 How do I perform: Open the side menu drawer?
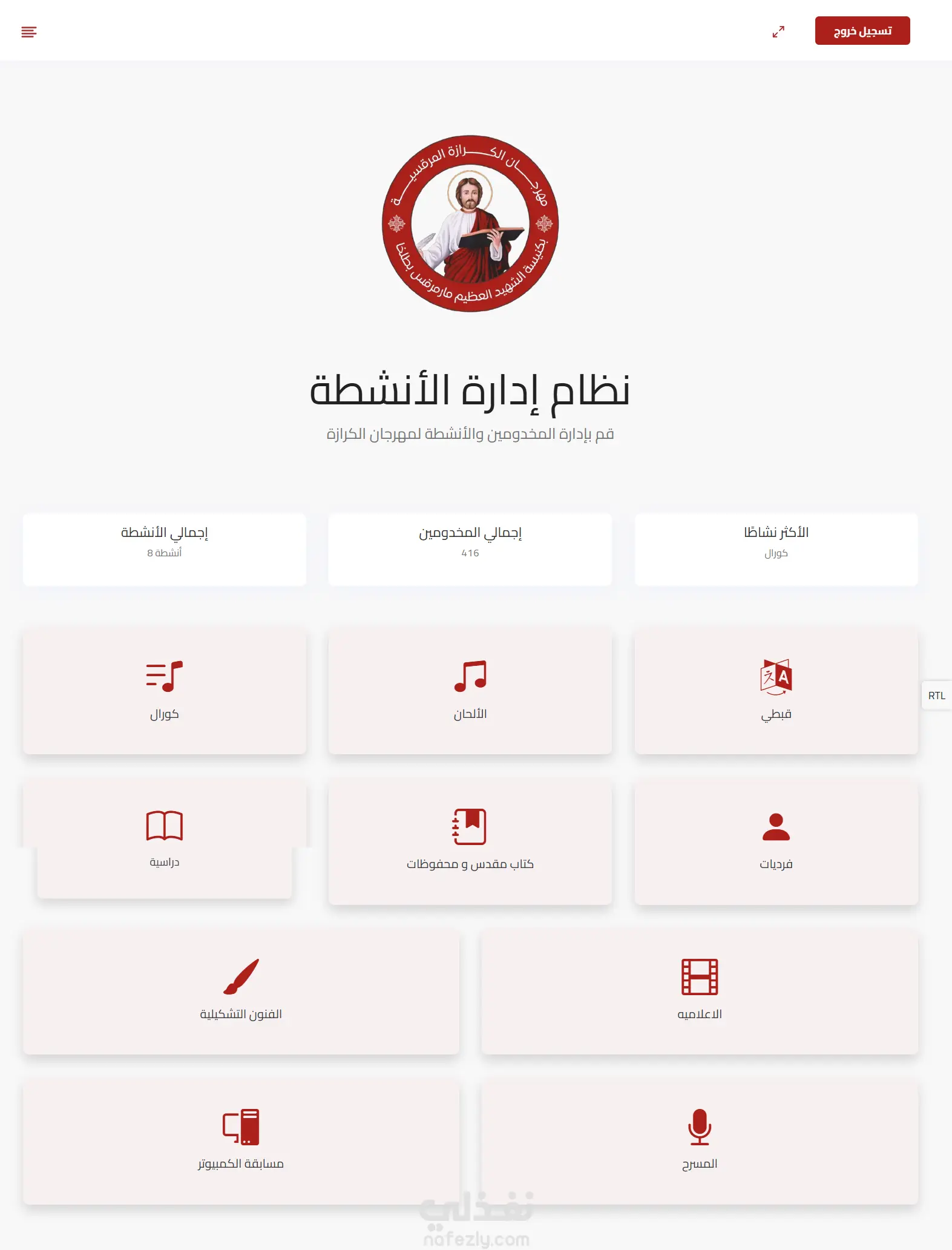[x=29, y=32]
